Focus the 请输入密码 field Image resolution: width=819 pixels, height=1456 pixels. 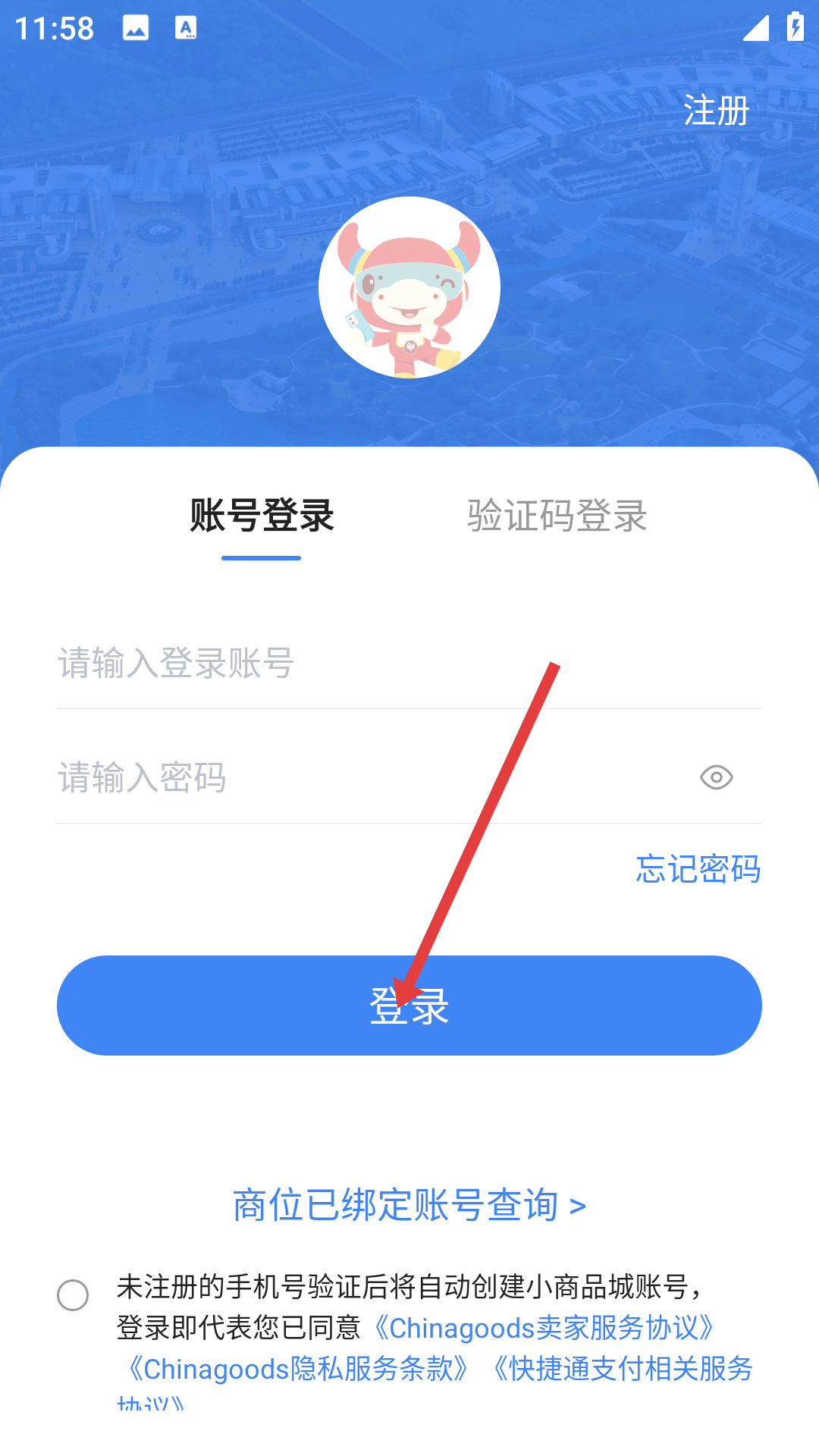click(372, 778)
